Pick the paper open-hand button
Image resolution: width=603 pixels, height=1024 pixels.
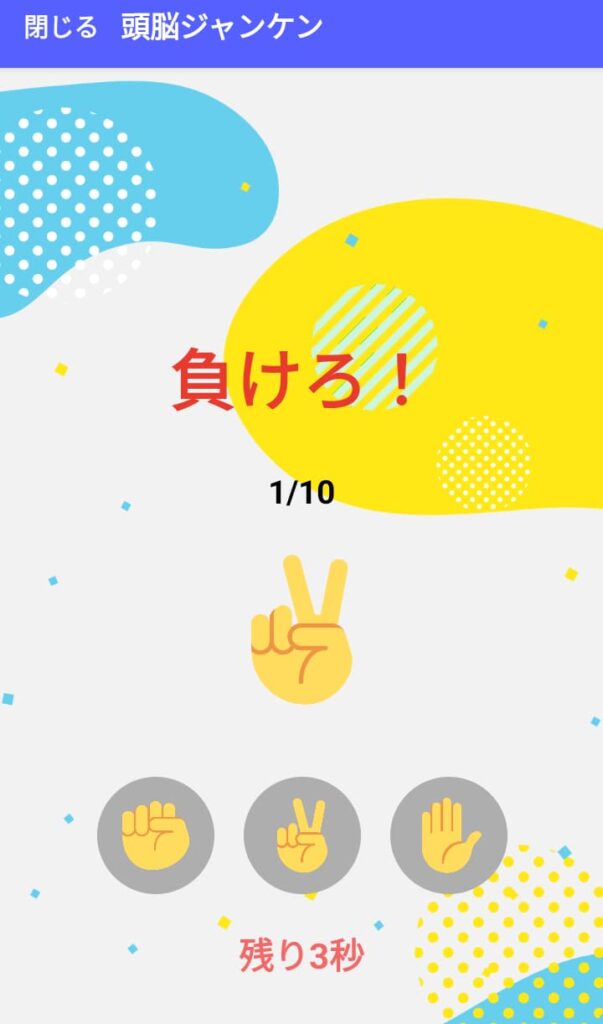tap(448, 835)
